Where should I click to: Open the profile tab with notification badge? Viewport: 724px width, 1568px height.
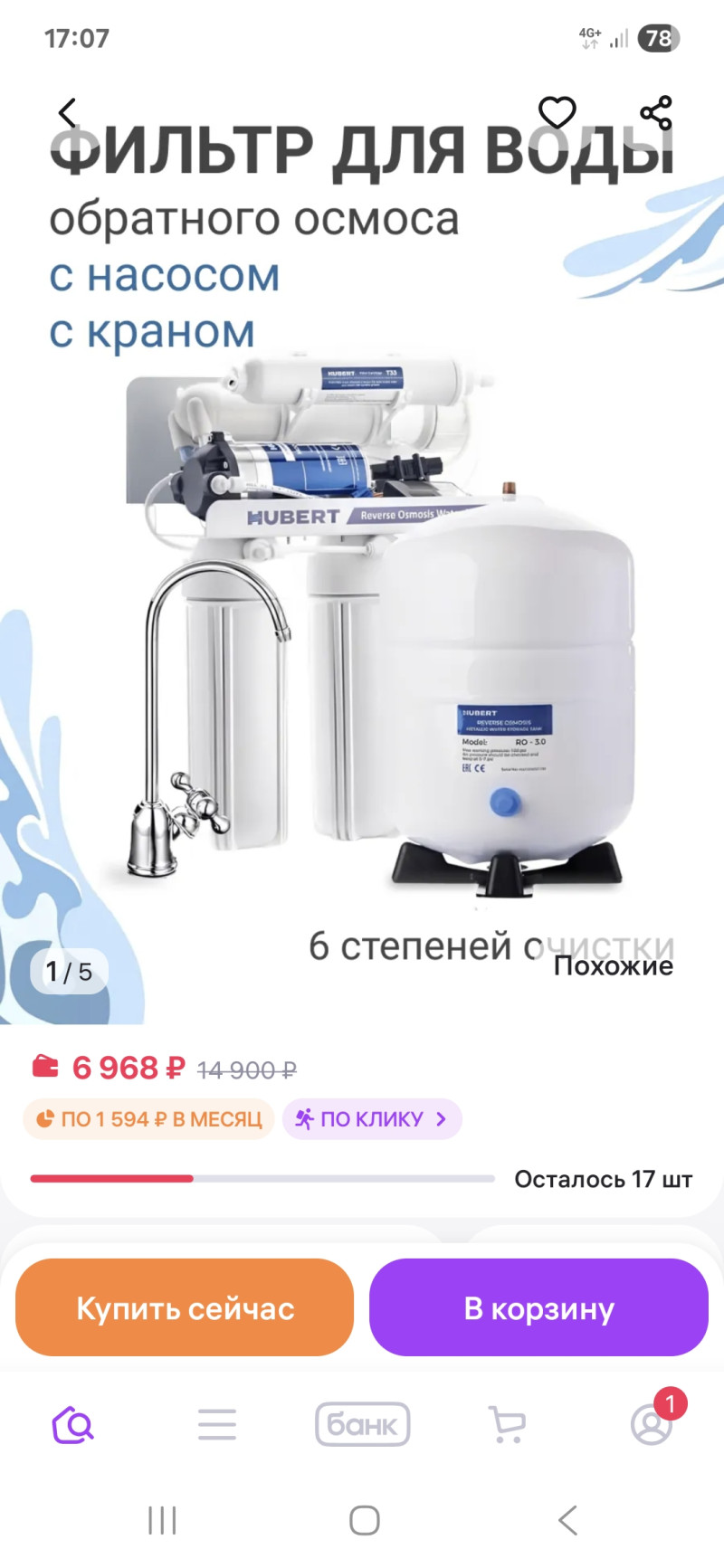(x=652, y=1425)
